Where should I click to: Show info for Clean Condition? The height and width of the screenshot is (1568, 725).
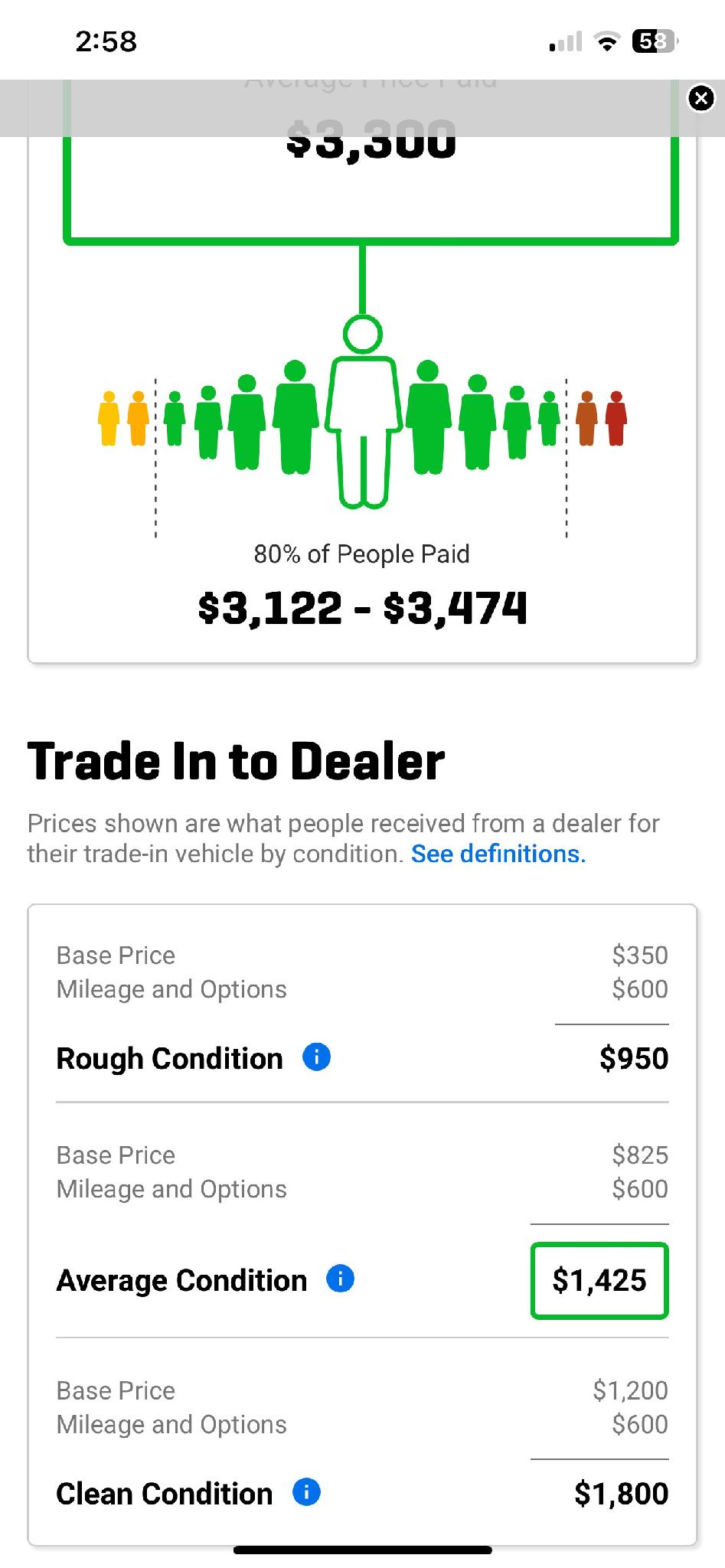click(307, 1492)
